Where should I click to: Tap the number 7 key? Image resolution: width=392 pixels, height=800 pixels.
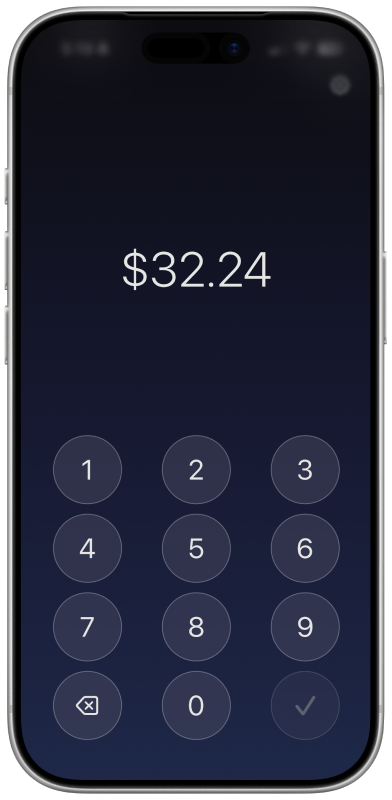pos(87,627)
